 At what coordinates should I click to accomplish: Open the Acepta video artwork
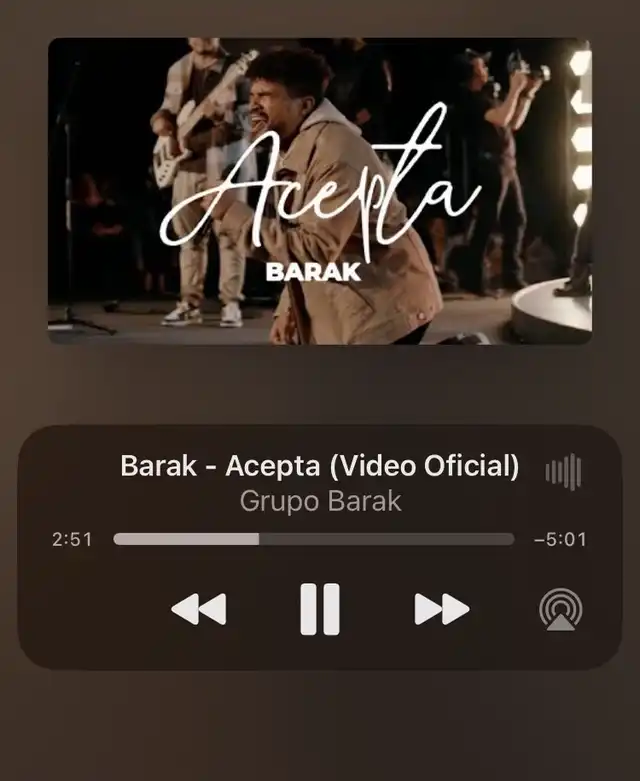[320, 191]
